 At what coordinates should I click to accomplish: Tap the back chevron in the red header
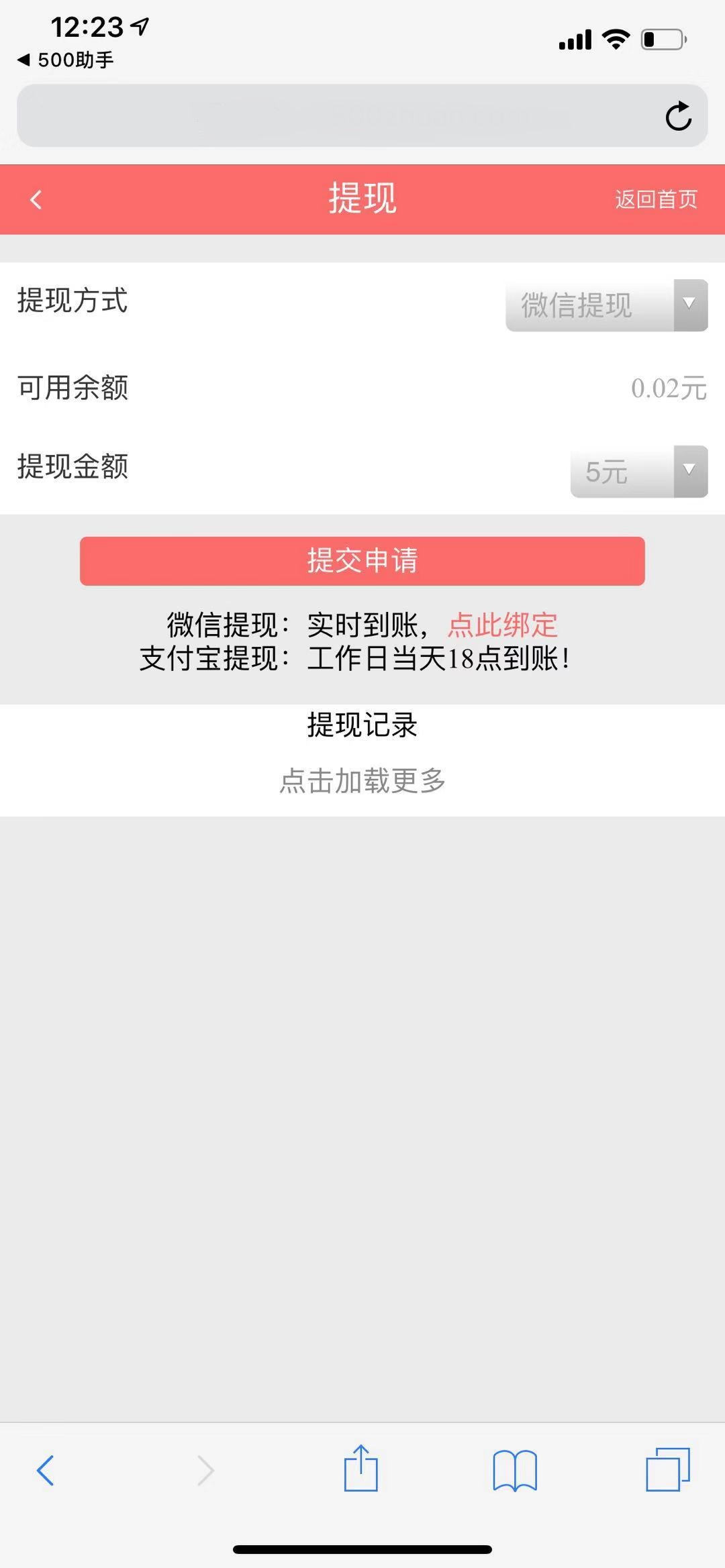pyautogui.click(x=36, y=200)
